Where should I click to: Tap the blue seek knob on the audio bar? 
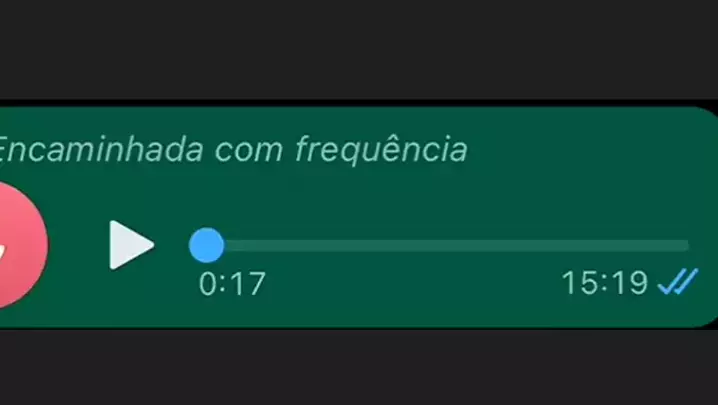(x=207, y=244)
